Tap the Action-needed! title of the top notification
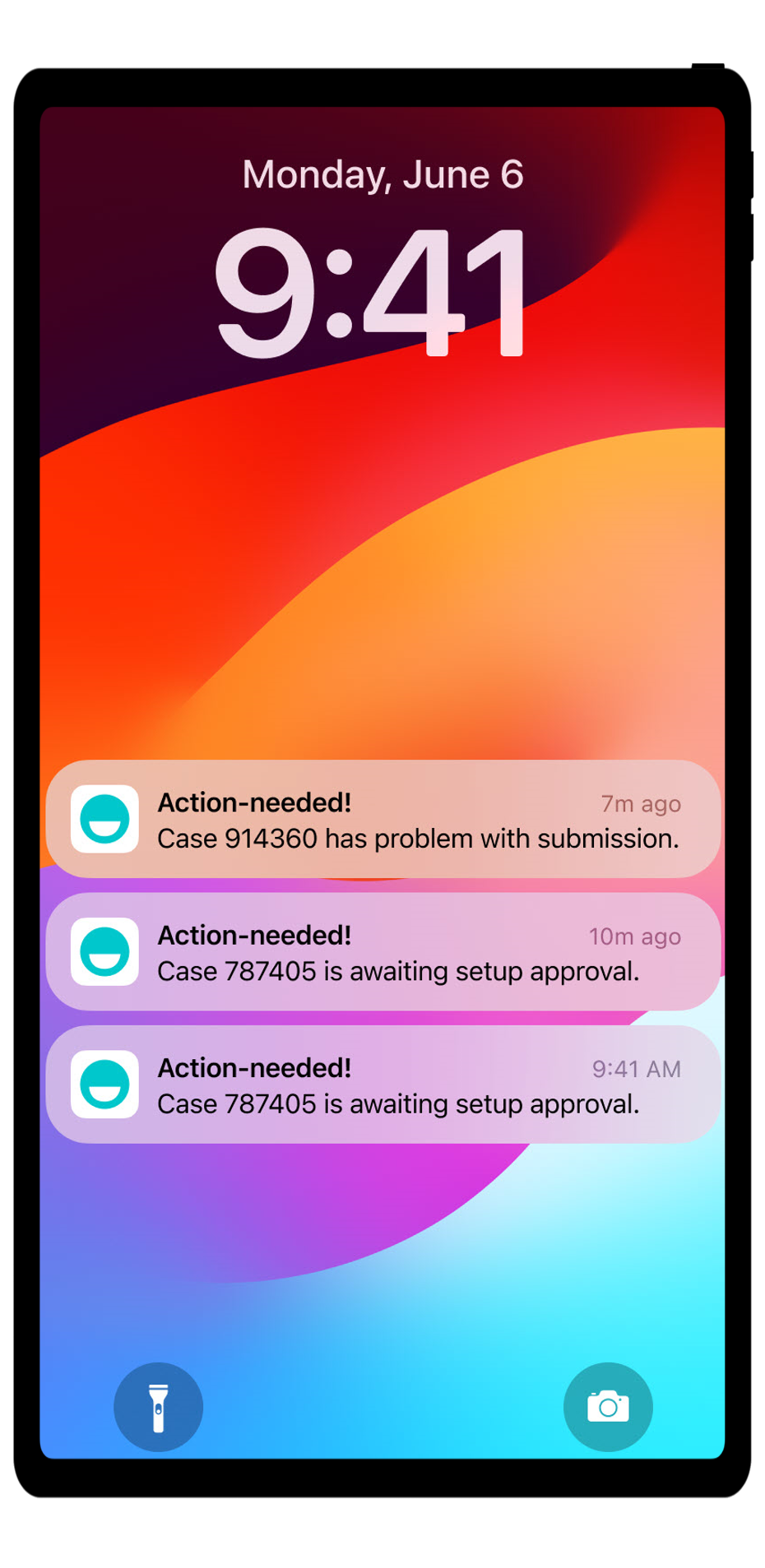The image size is (765, 1568). (253, 803)
